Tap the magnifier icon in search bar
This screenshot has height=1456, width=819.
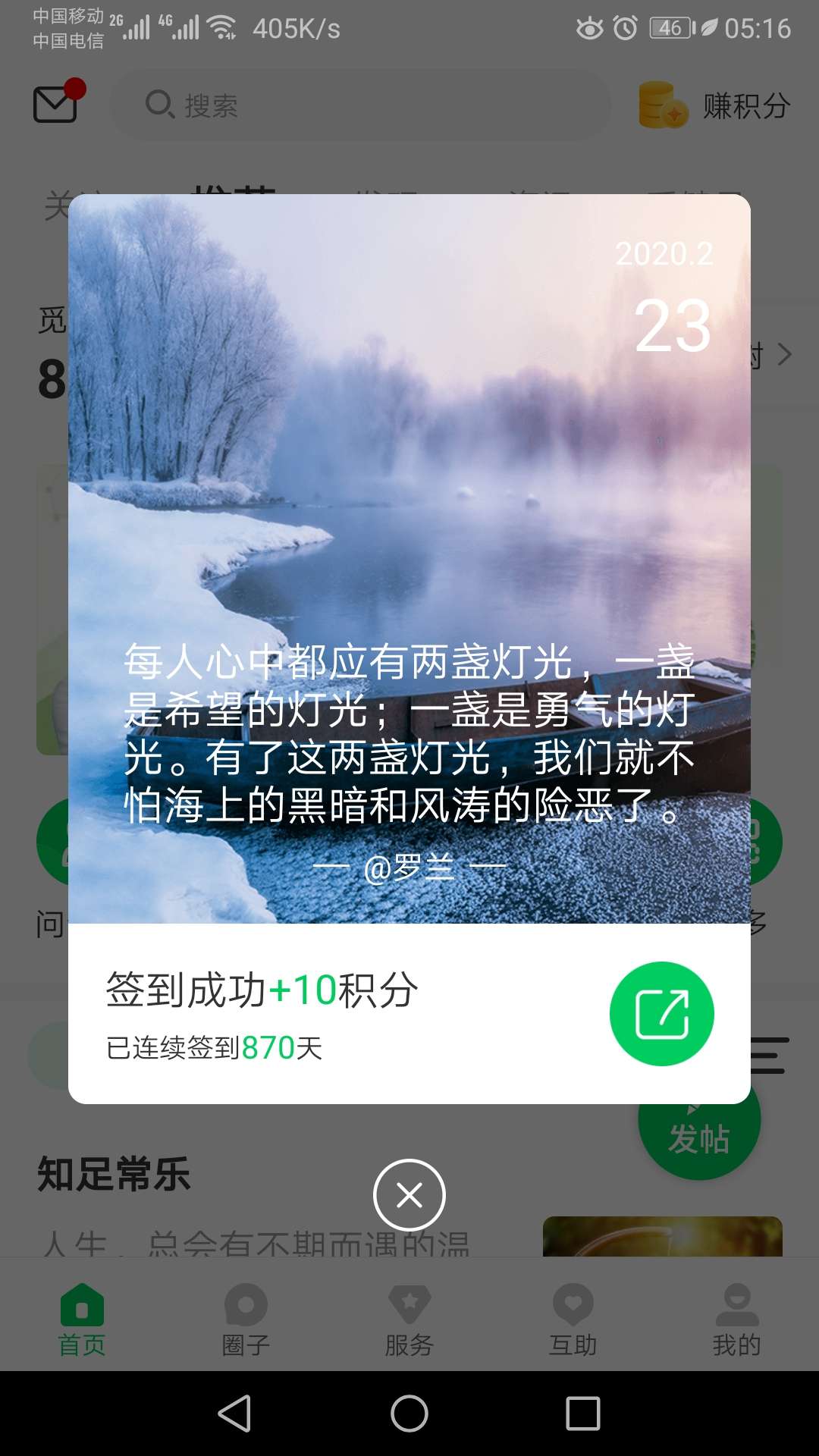159,105
